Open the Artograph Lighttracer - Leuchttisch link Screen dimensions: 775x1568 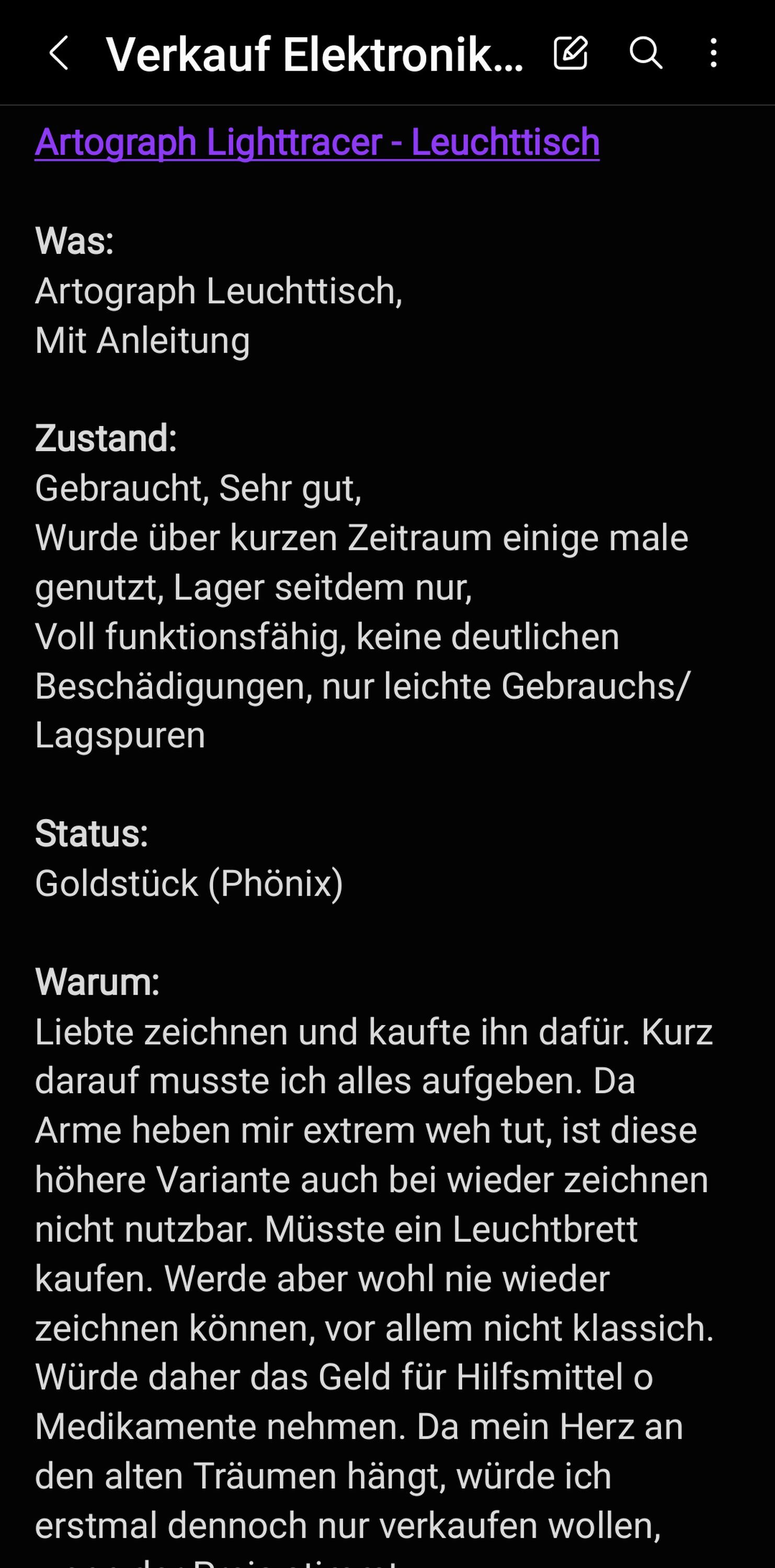point(317,143)
